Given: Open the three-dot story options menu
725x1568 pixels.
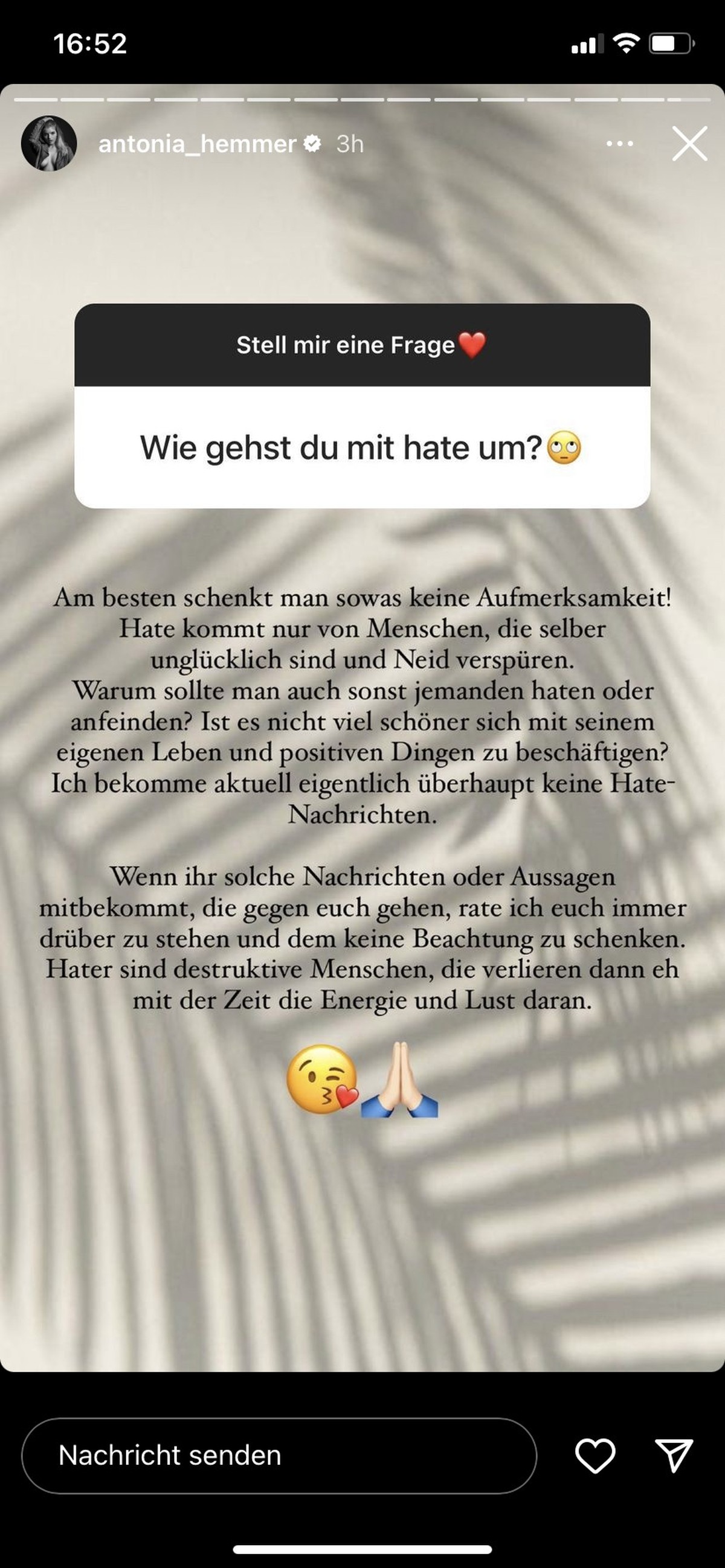Looking at the screenshot, I should (620, 144).
